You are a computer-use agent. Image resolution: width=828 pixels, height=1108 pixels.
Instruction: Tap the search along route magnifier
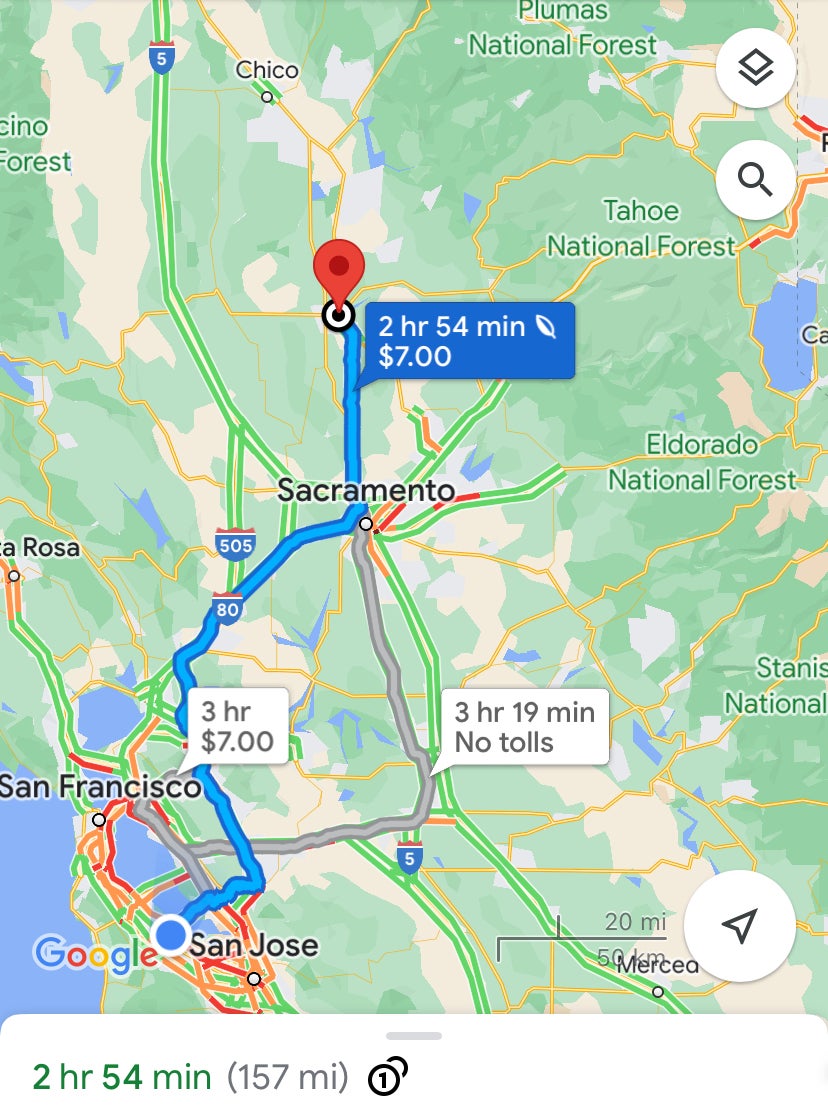755,179
